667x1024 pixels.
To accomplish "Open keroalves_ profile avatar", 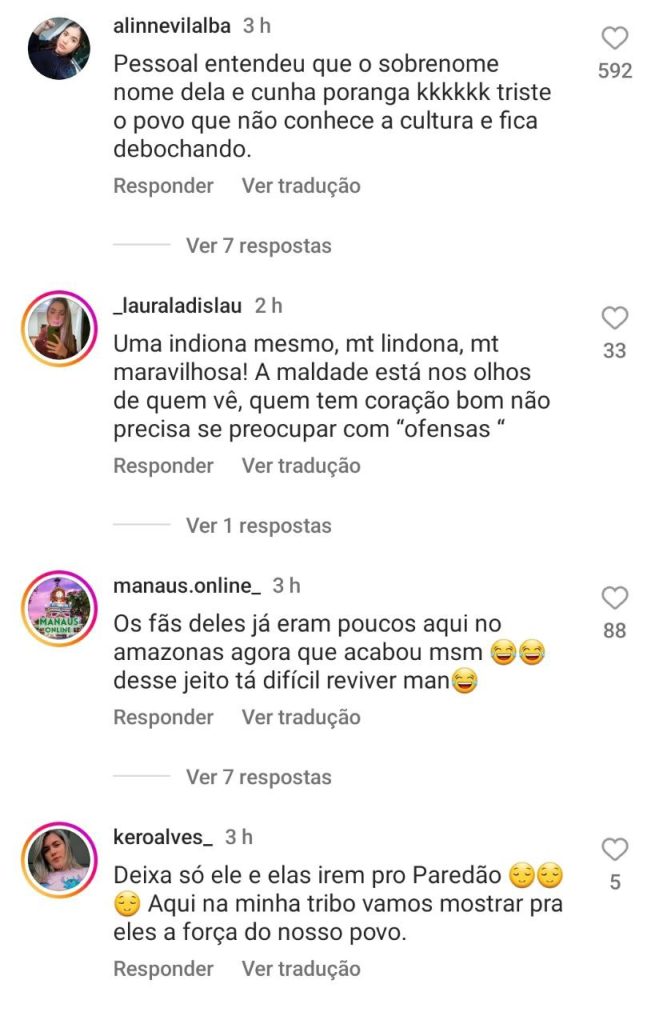I will [60, 860].
